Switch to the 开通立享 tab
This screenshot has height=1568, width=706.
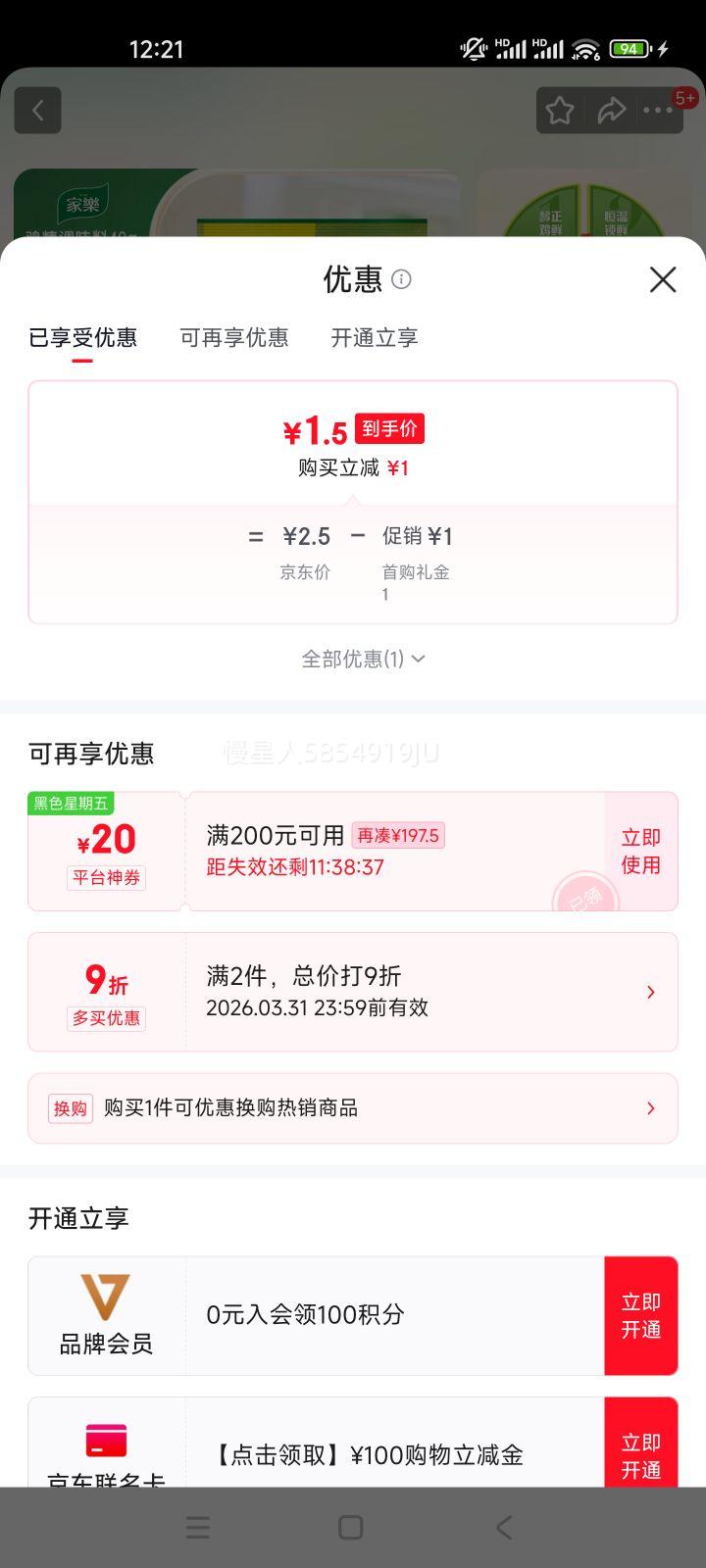(374, 338)
